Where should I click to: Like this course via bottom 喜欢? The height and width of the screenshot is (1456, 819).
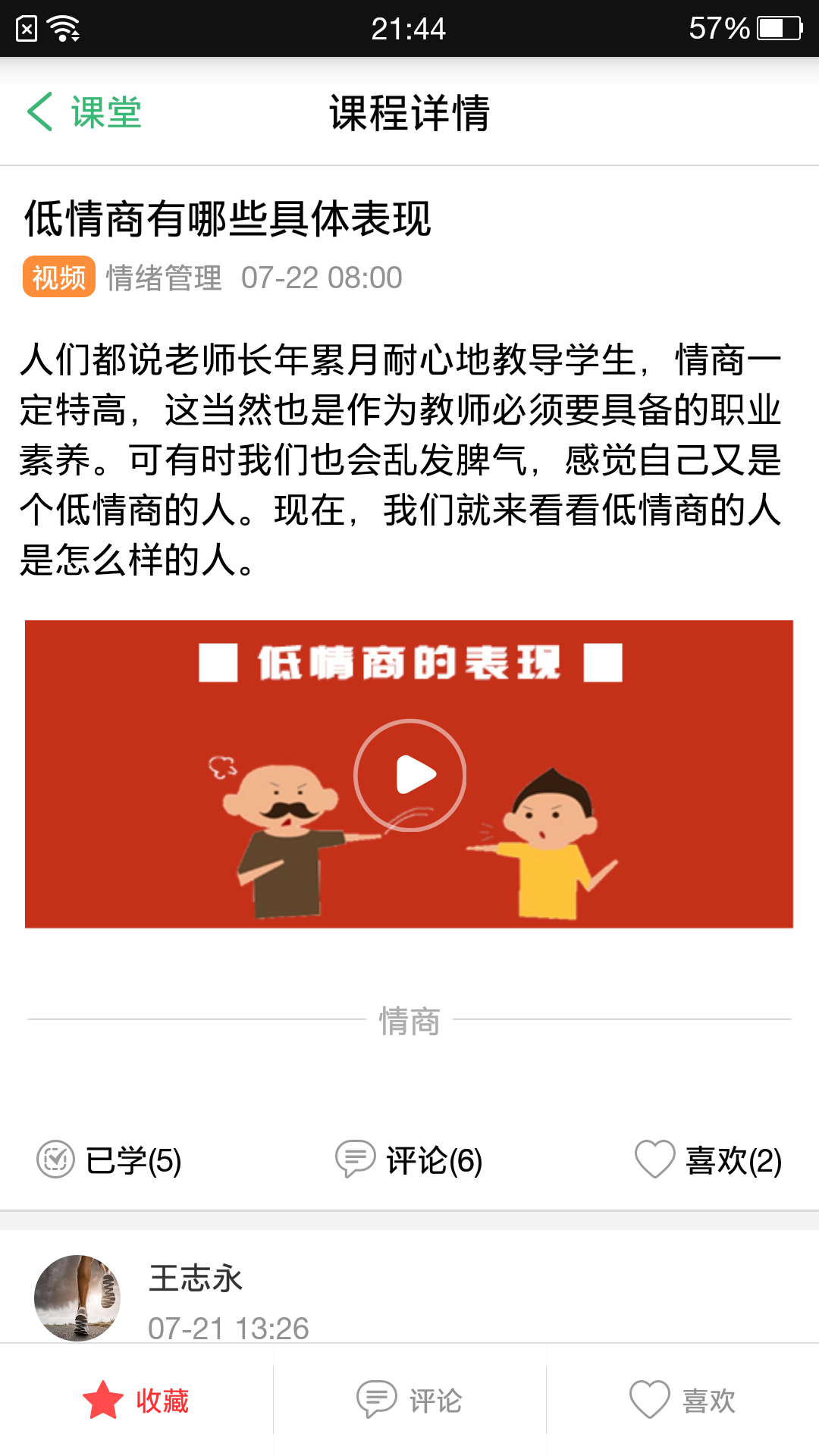682,1400
